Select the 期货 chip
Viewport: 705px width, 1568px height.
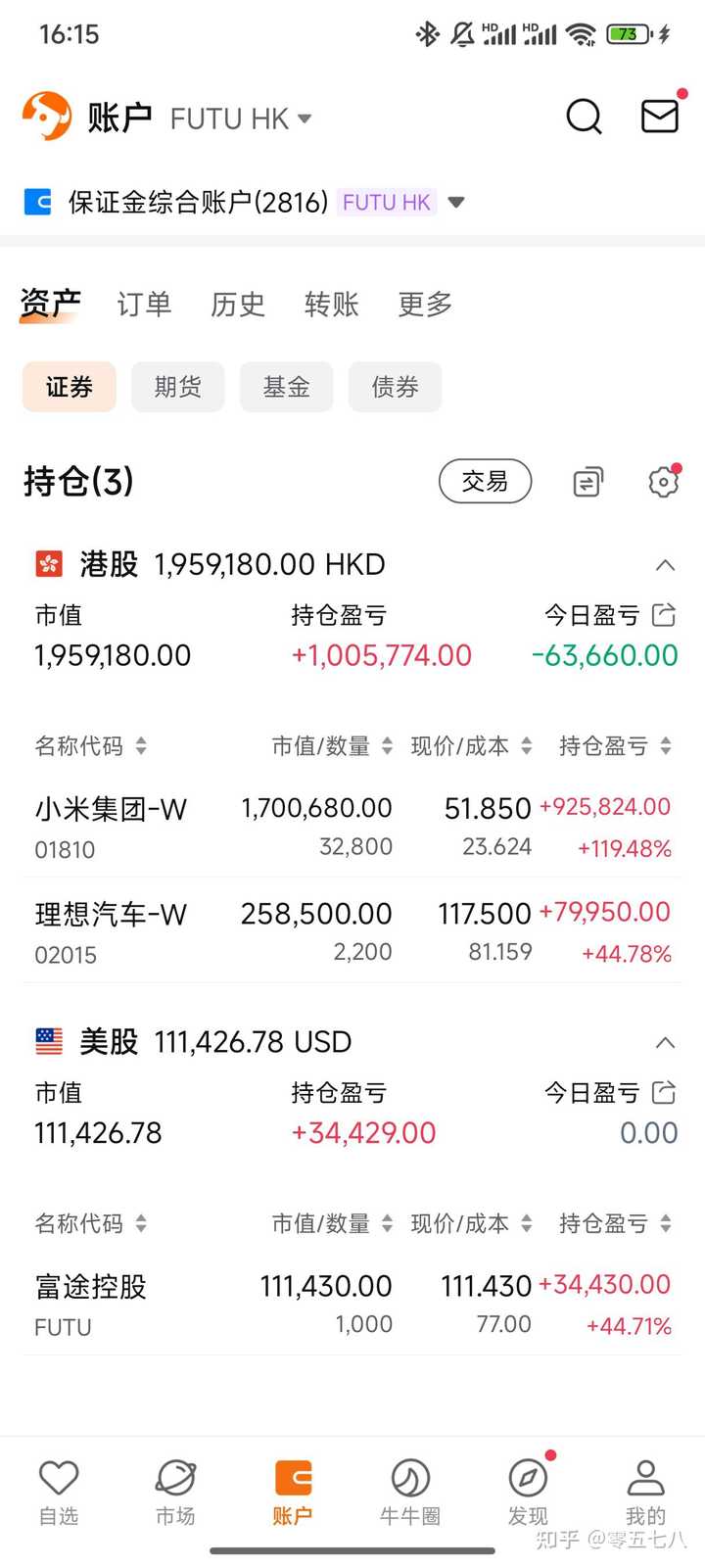tap(178, 387)
